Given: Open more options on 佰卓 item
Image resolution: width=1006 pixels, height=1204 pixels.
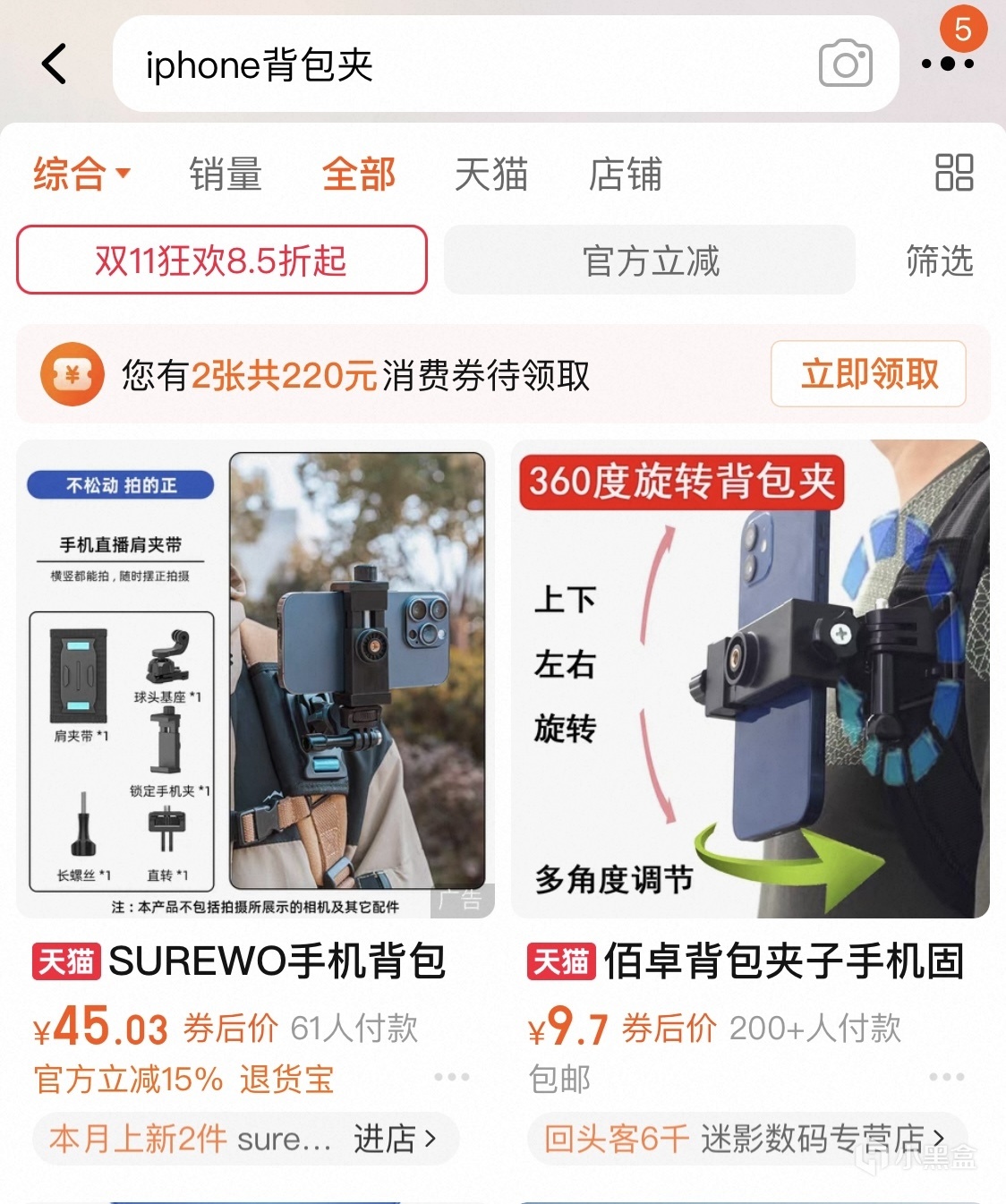Looking at the screenshot, I should click(947, 1077).
